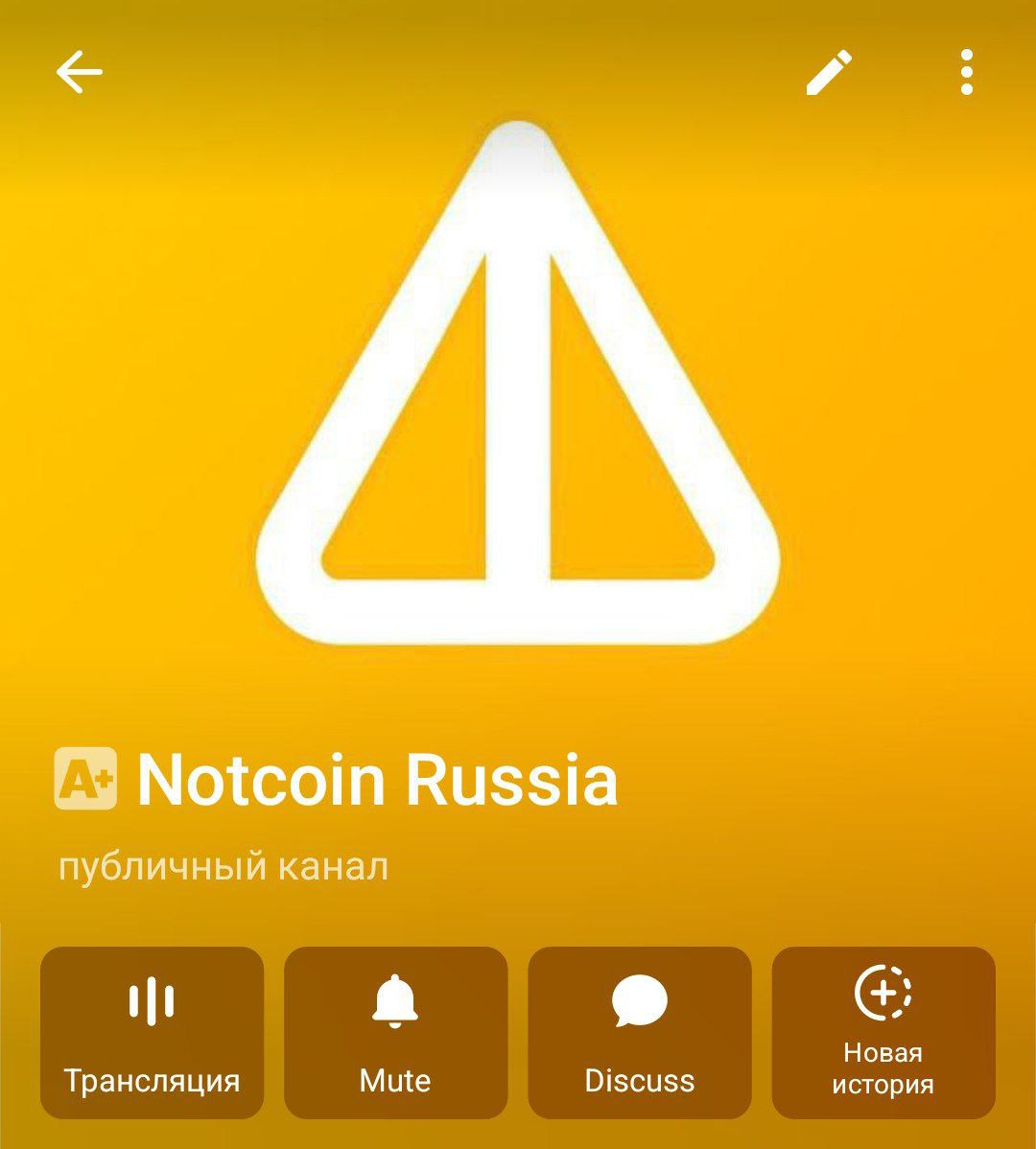This screenshot has width=1036, height=1149.
Task: Open the Discuss group chat
Action: pyautogui.click(x=639, y=1032)
